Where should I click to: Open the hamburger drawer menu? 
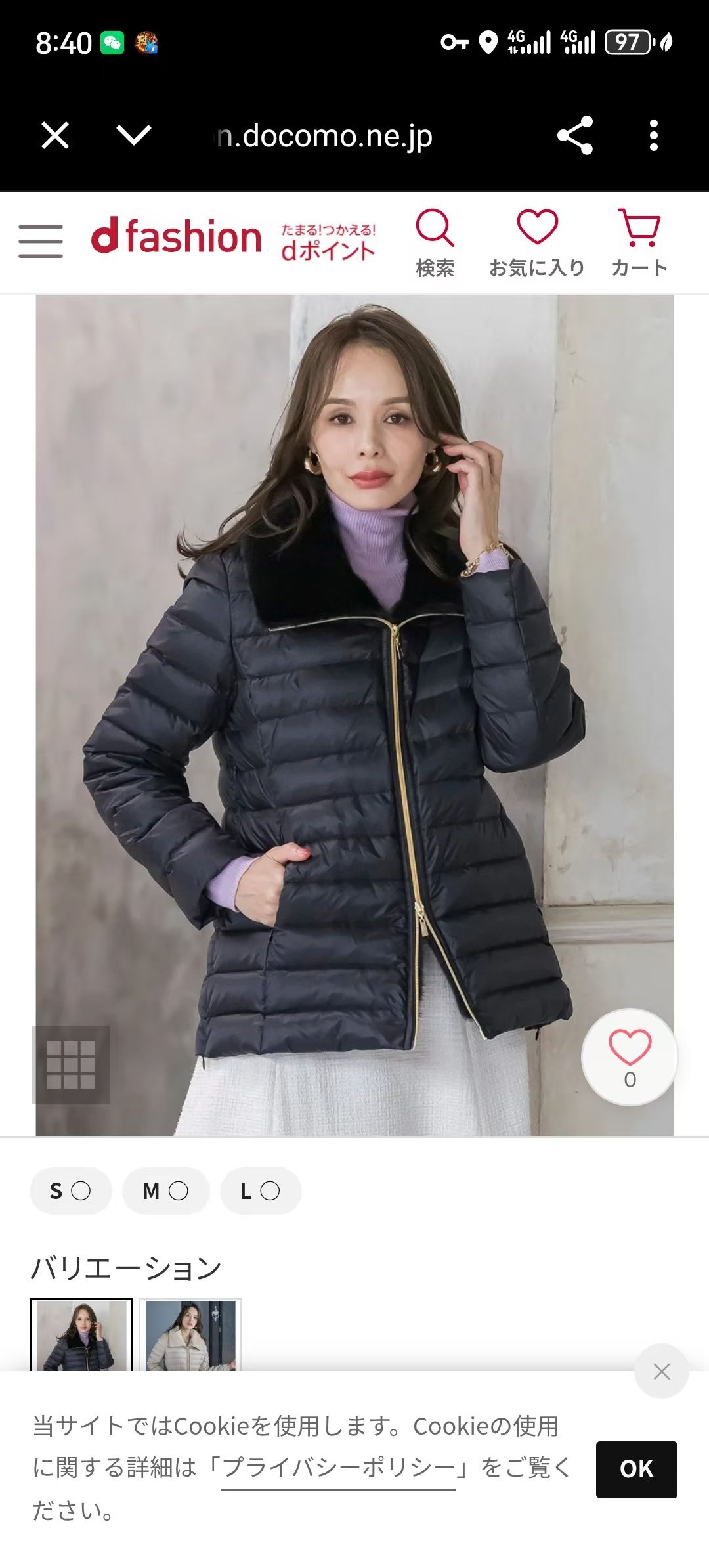tap(41, 240)
